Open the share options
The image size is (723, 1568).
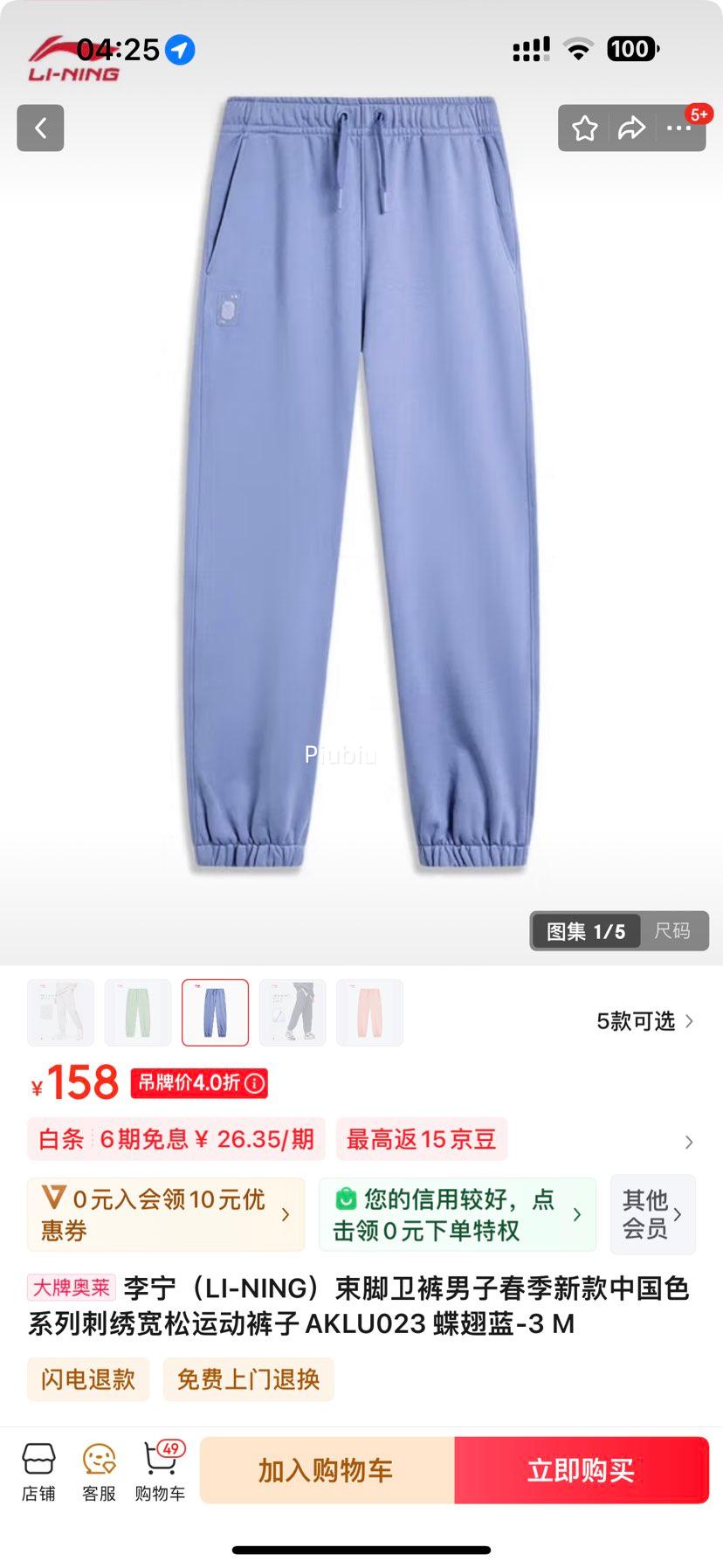coord(631,128)
